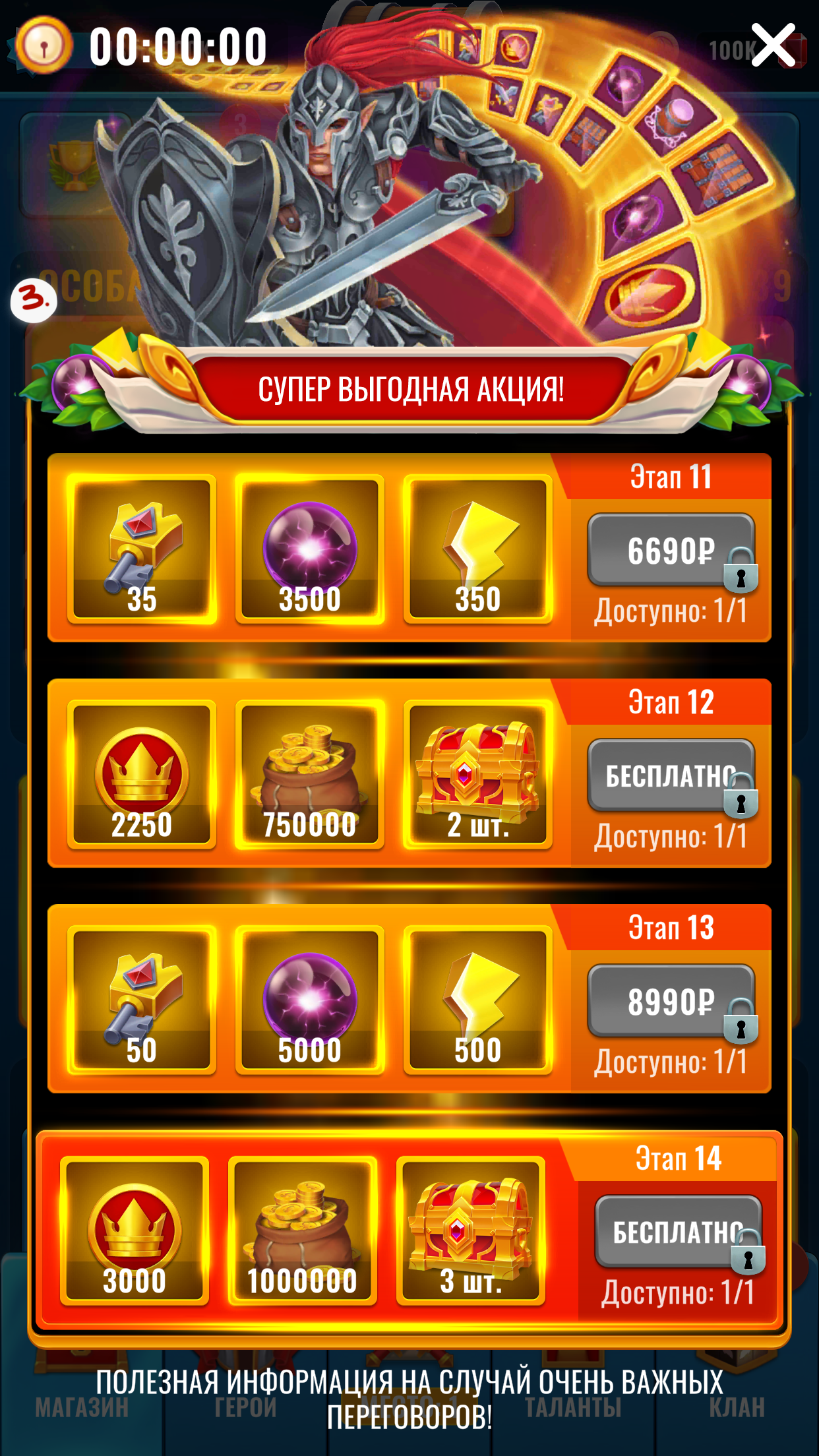819x1456 pixels.
Task: Buy Stage 11 pack for 6690₽
Action: click(x=671, y=550)
